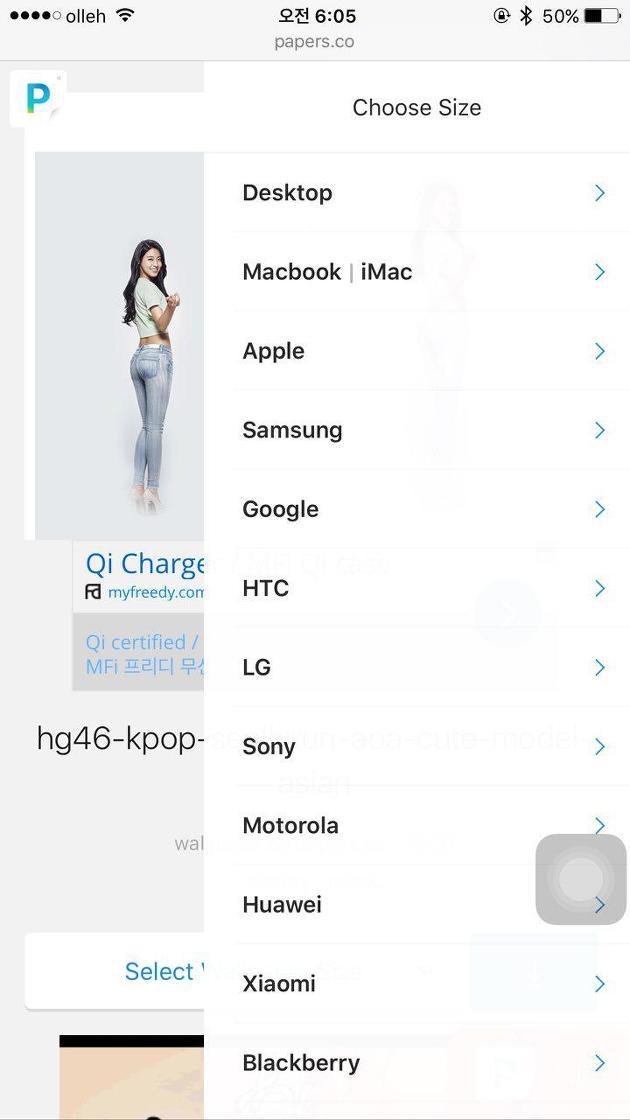Choose the Macbook | iMac category
This screenshot has width=630, height=1120.
point(416,272)
